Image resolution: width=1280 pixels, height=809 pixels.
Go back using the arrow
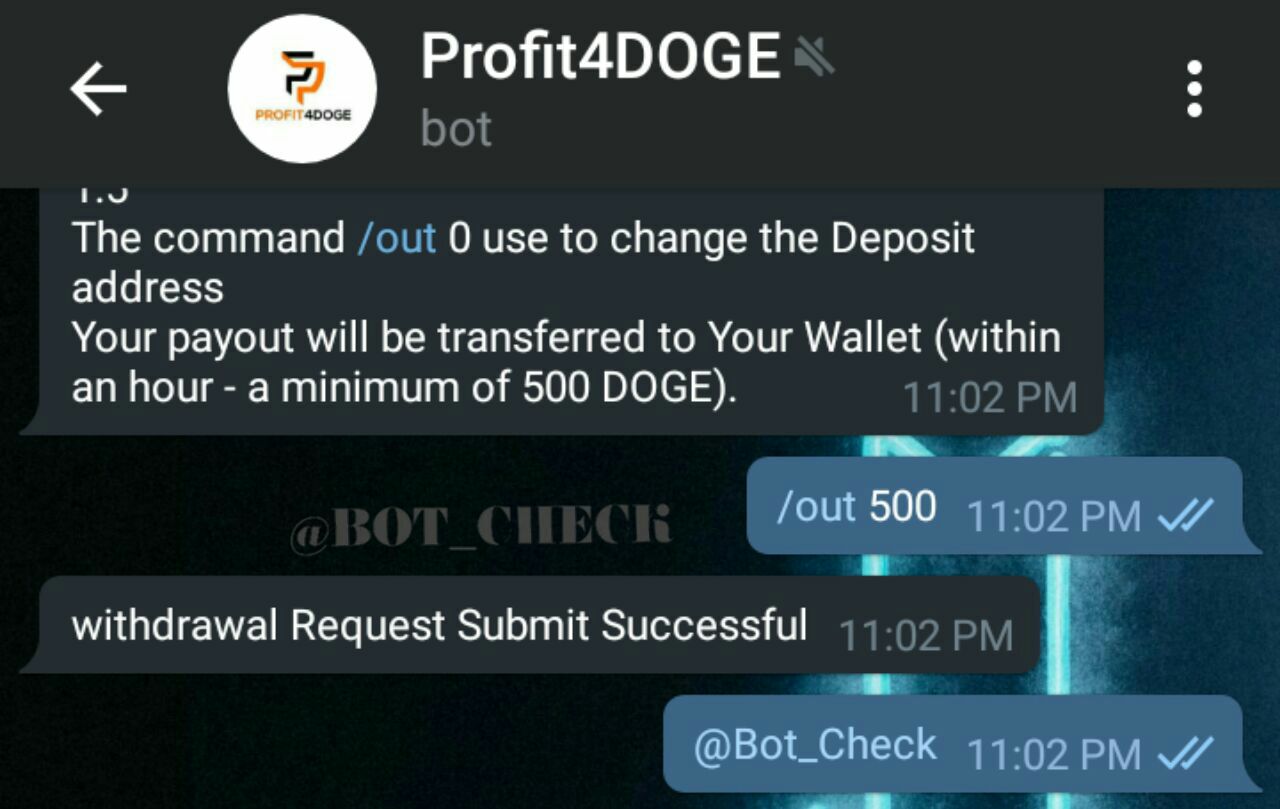pos(97,88)
